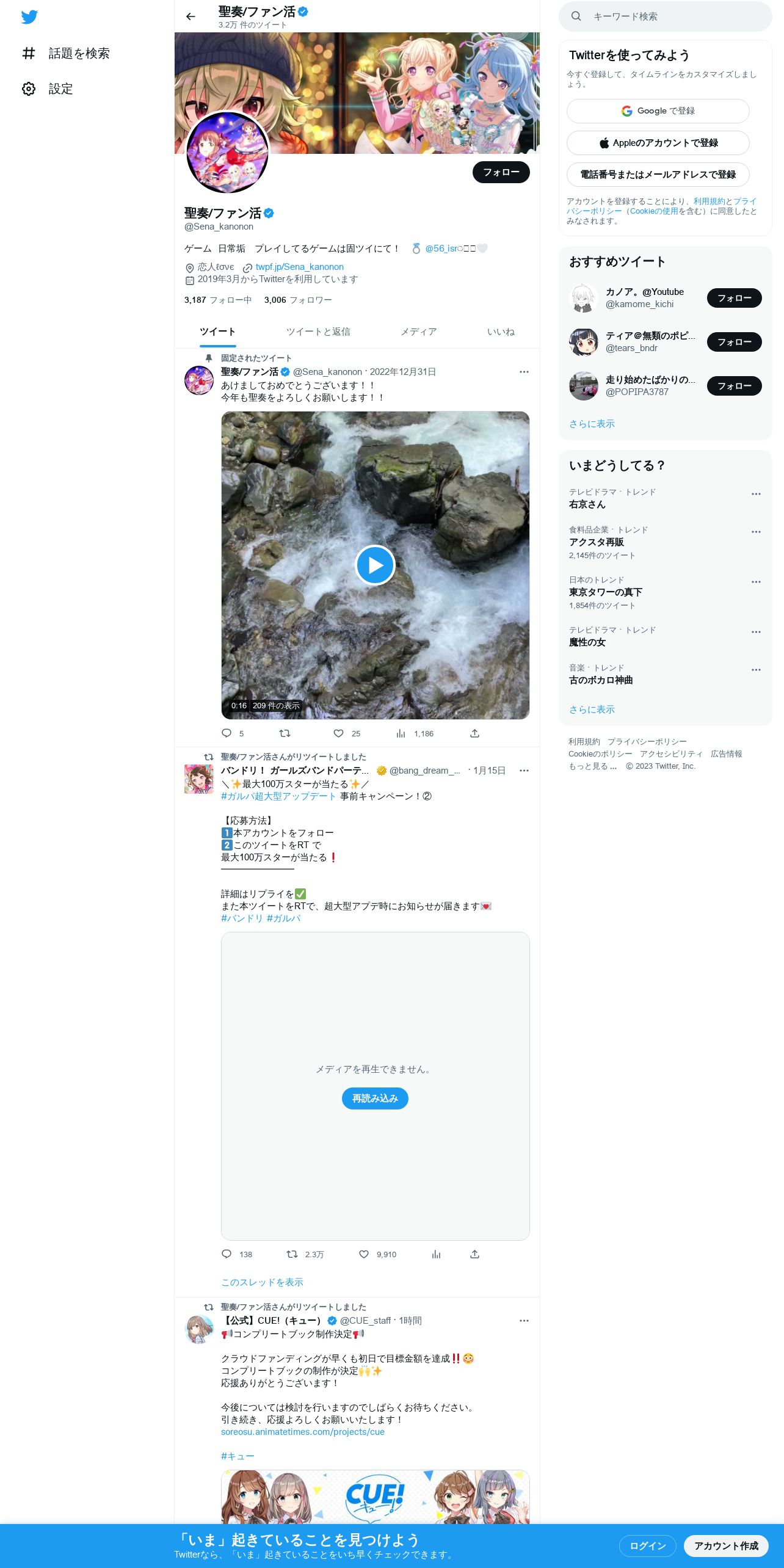Go back using the arrow beside 聖奏/ファン活

click(191, 16)
